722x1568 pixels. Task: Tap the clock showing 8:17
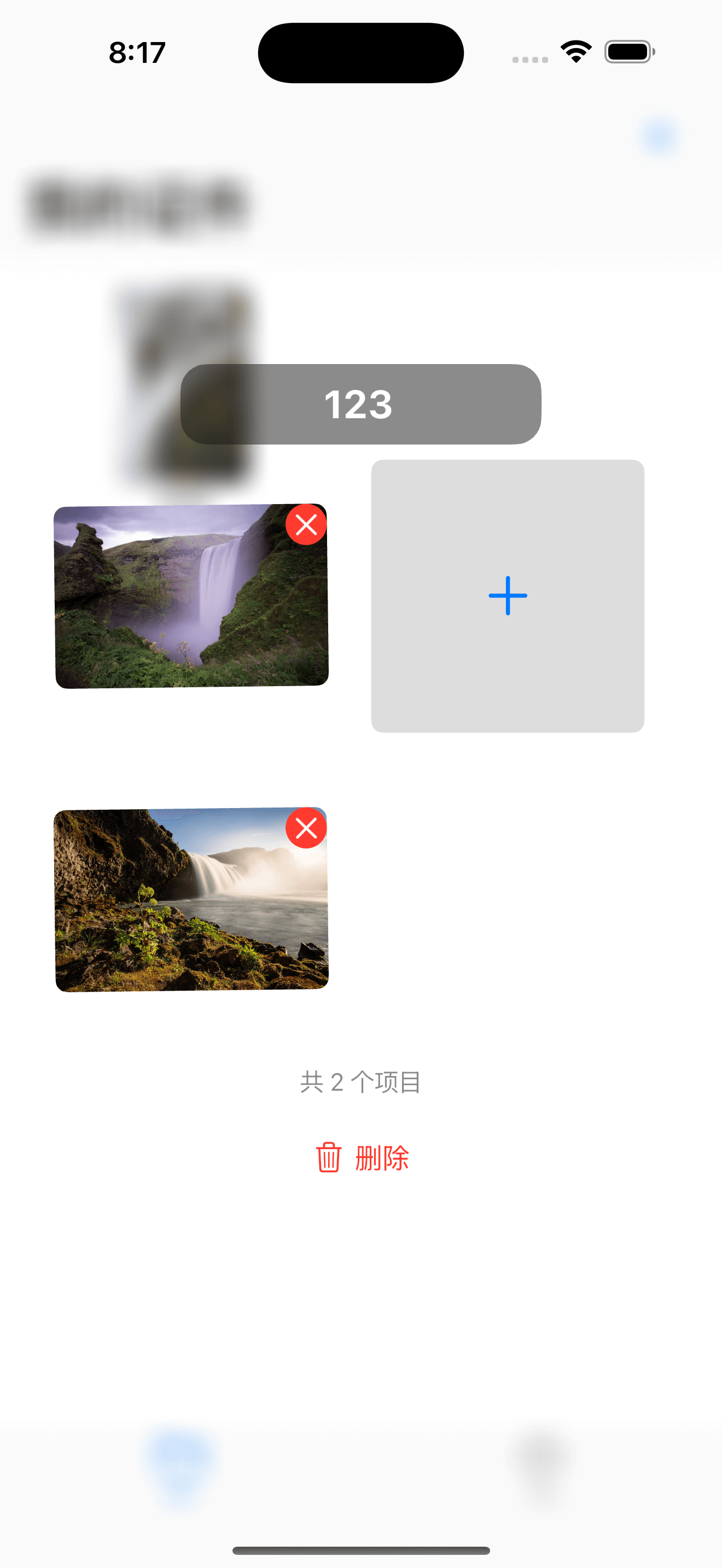[x=135, y=53]
